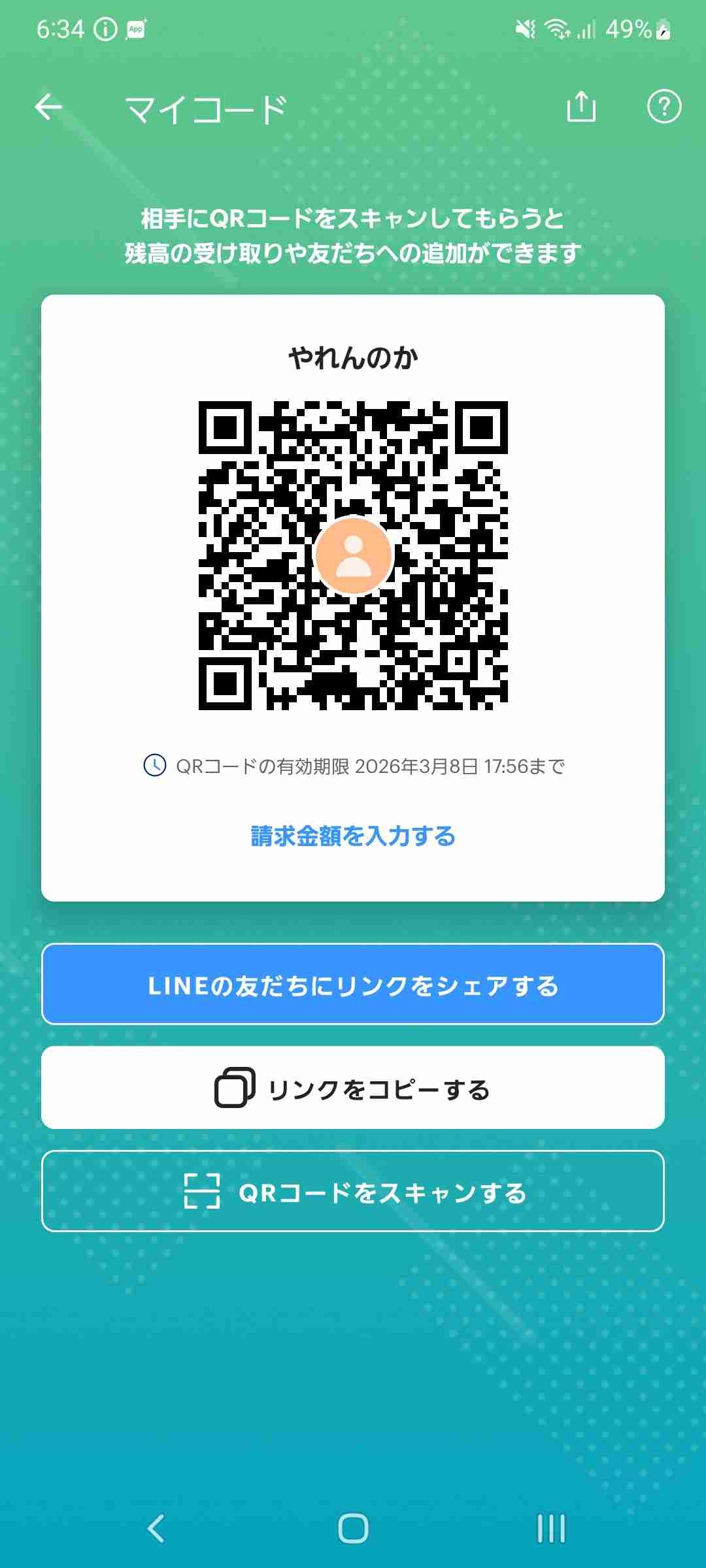Open system recent apps

click(x=551, y=1529)
